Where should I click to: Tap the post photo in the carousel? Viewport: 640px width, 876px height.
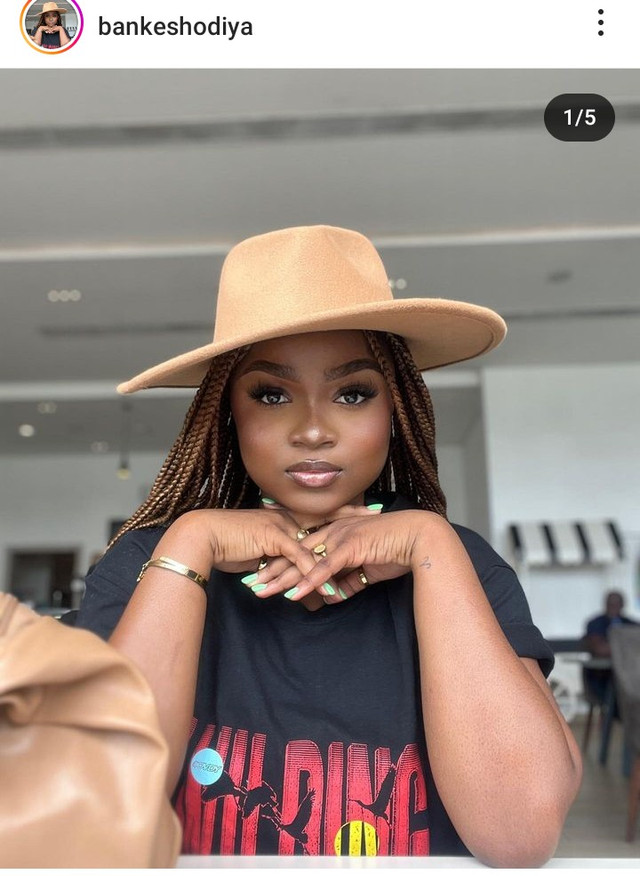(x=320, y=470)
